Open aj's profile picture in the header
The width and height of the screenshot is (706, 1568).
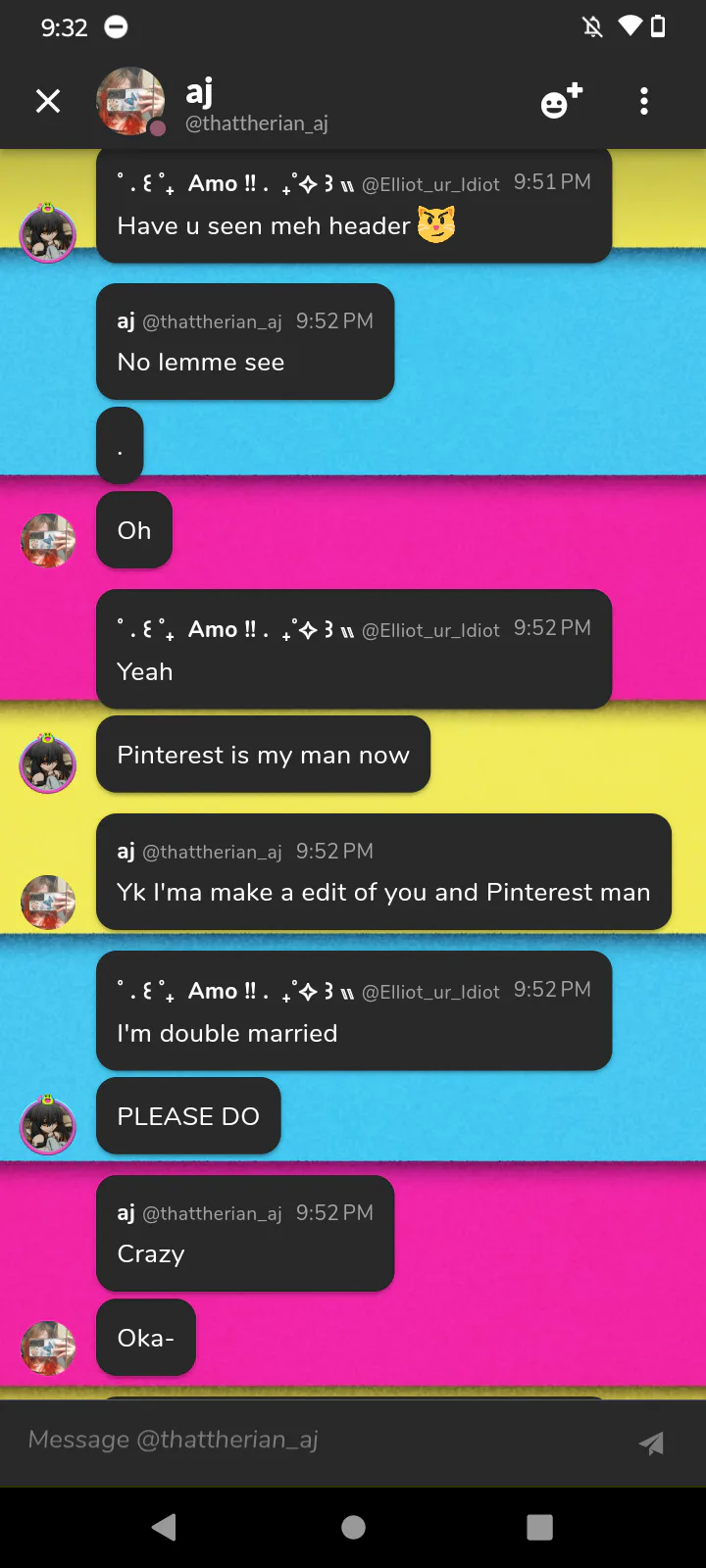point(130,101)
